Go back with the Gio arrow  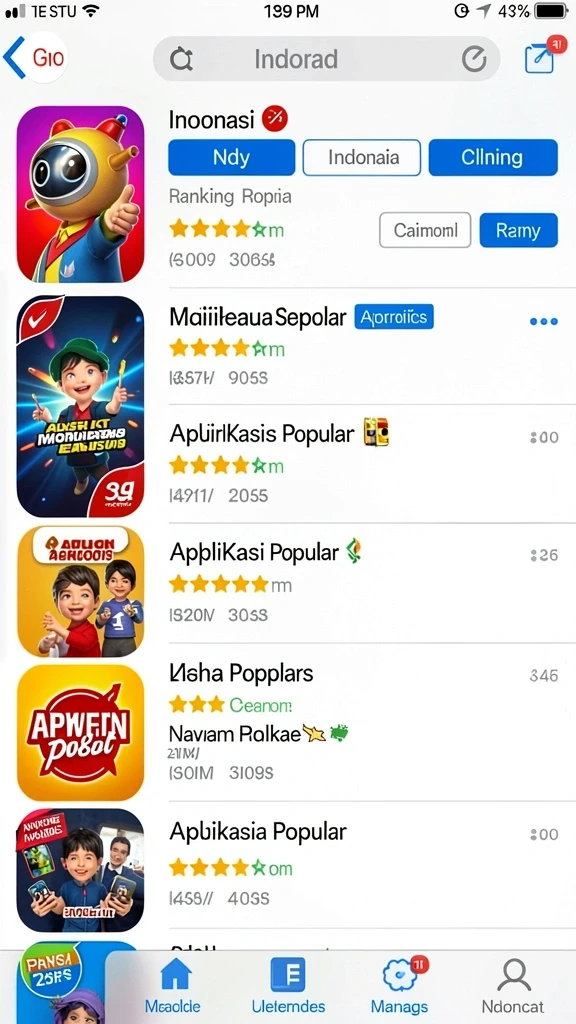34,58
